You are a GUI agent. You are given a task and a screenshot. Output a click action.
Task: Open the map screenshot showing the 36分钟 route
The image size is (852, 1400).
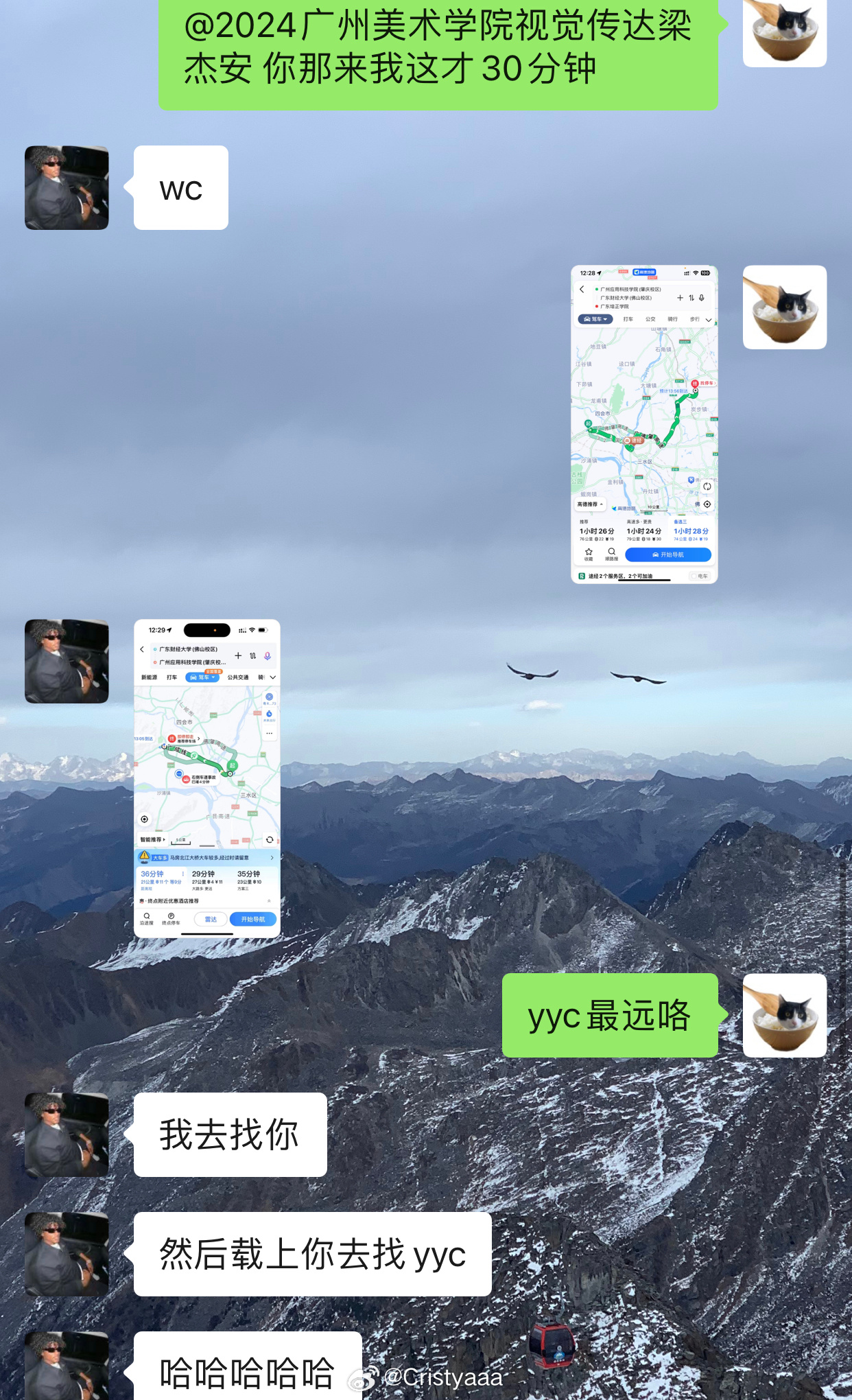tap(207, 778)
